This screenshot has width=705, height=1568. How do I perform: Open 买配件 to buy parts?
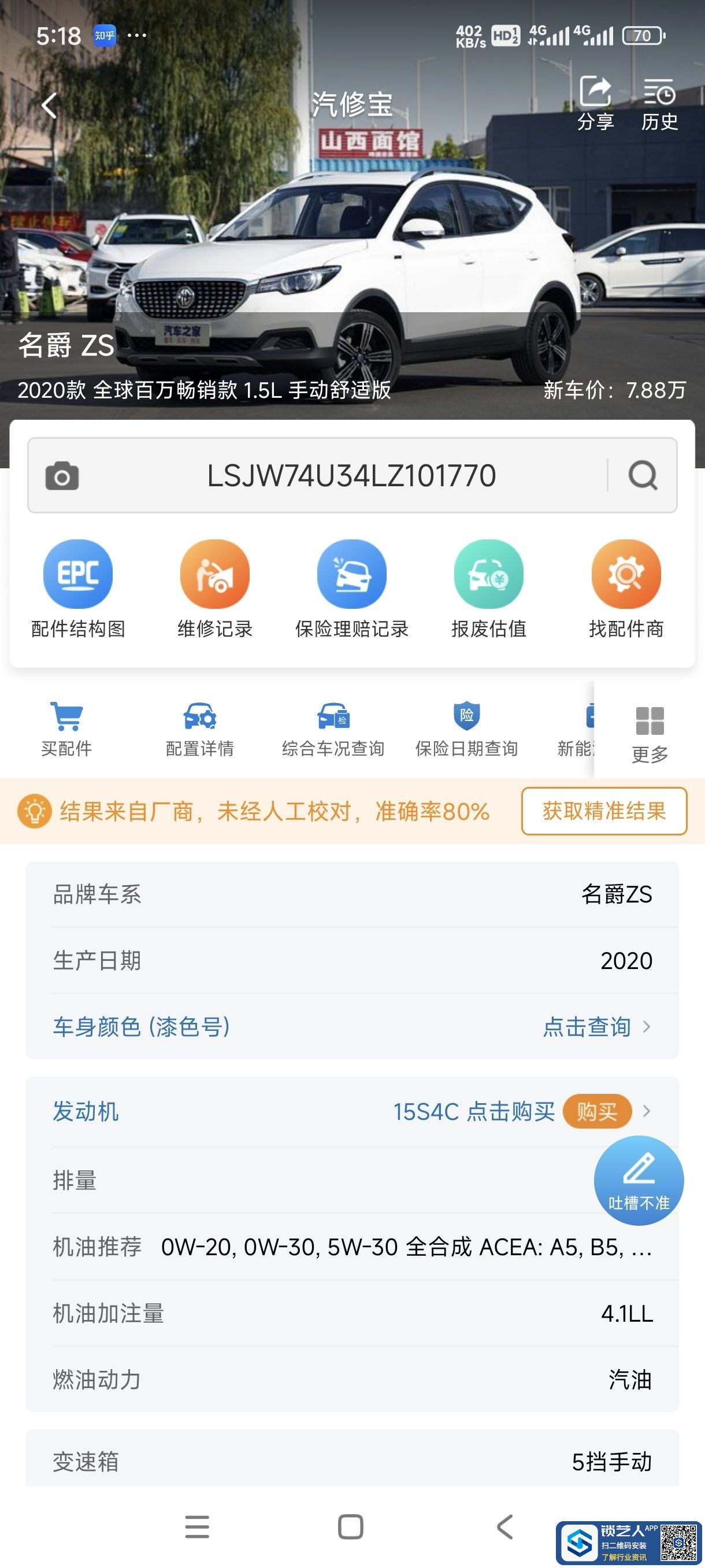pyautogui.click(x=66, y=728)
